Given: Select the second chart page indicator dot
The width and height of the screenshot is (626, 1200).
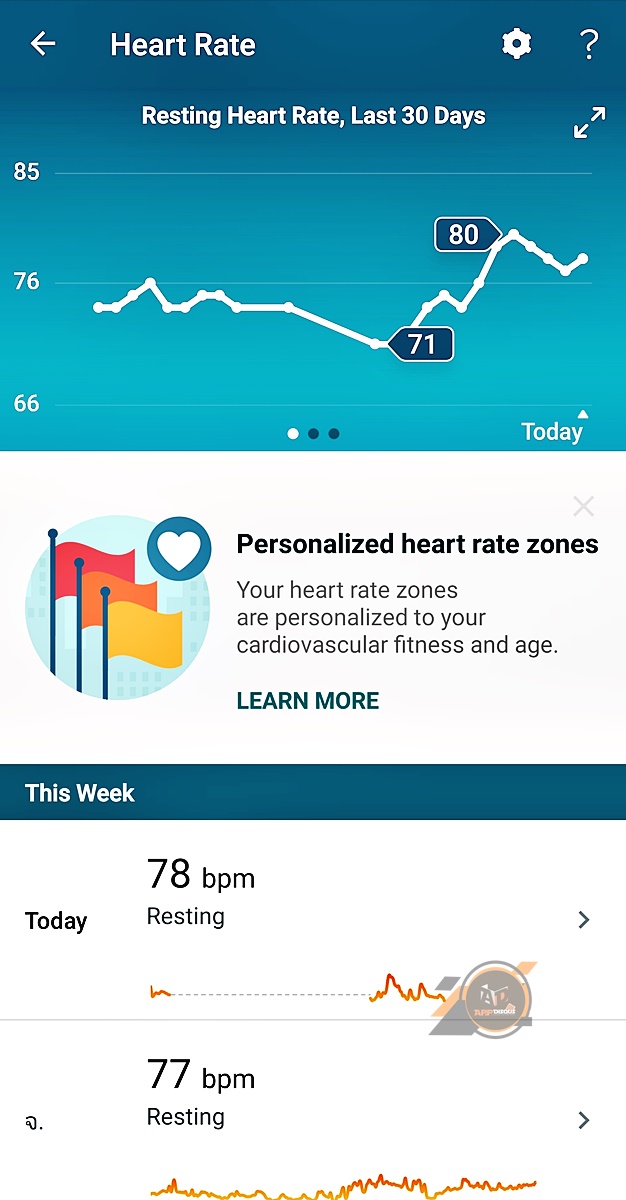Looking at the screenshot, I should 313,434.
